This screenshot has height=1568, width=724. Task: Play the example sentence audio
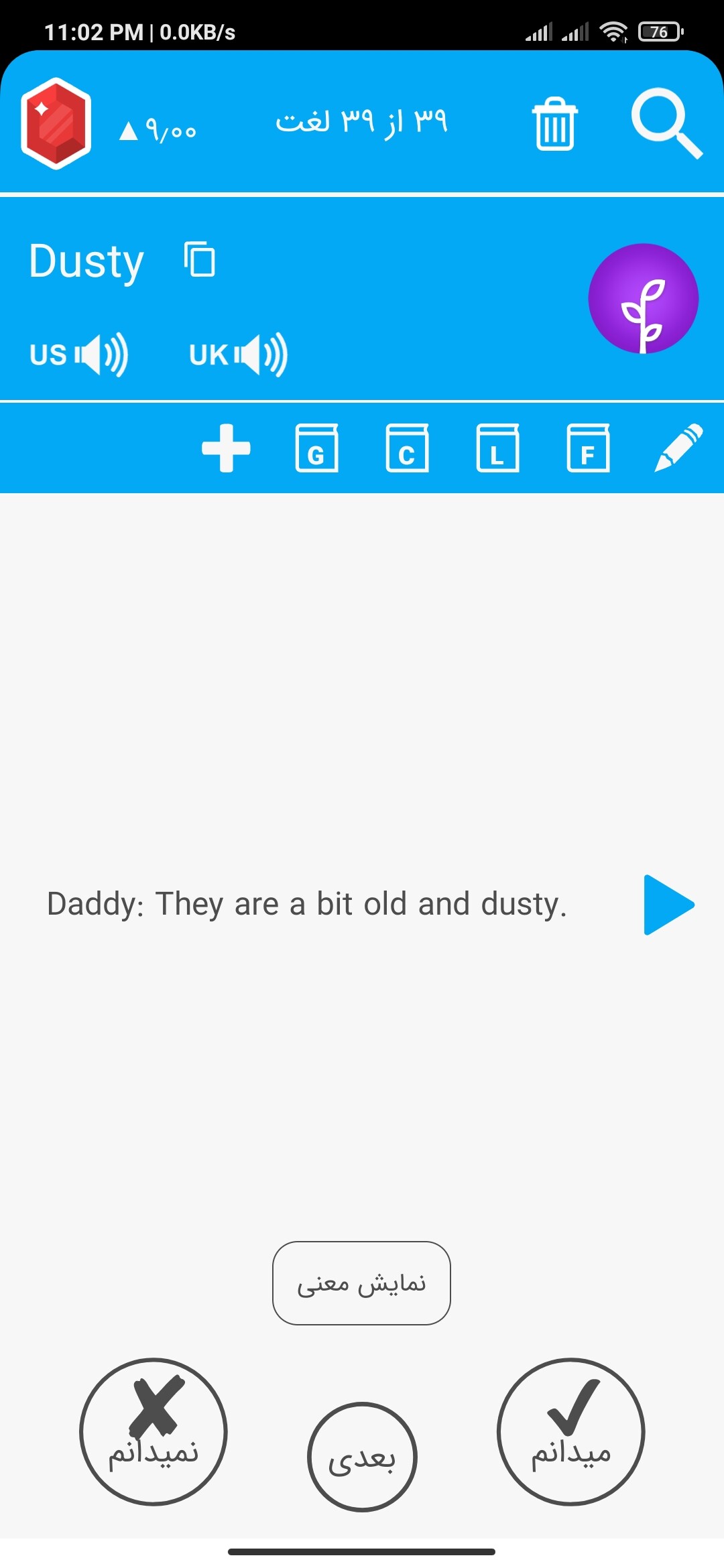(668, 905)
